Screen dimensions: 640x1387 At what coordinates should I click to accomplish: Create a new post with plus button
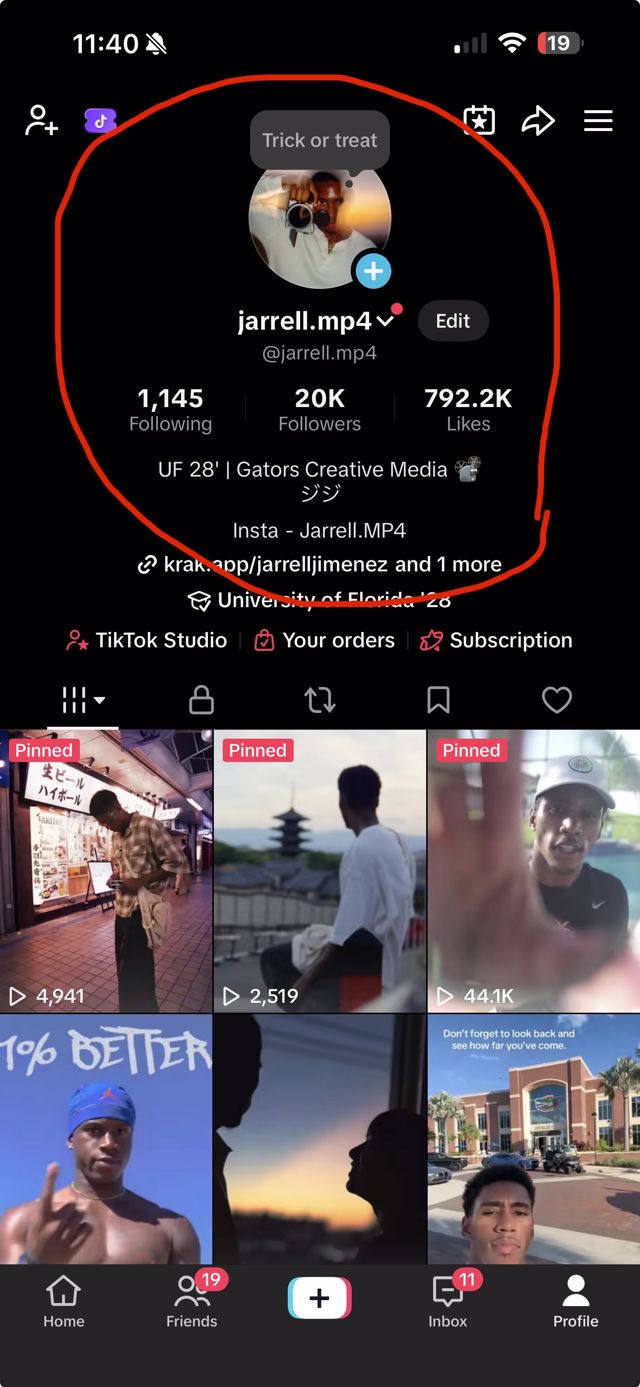pyautogui.click(x=319, y=1298)
